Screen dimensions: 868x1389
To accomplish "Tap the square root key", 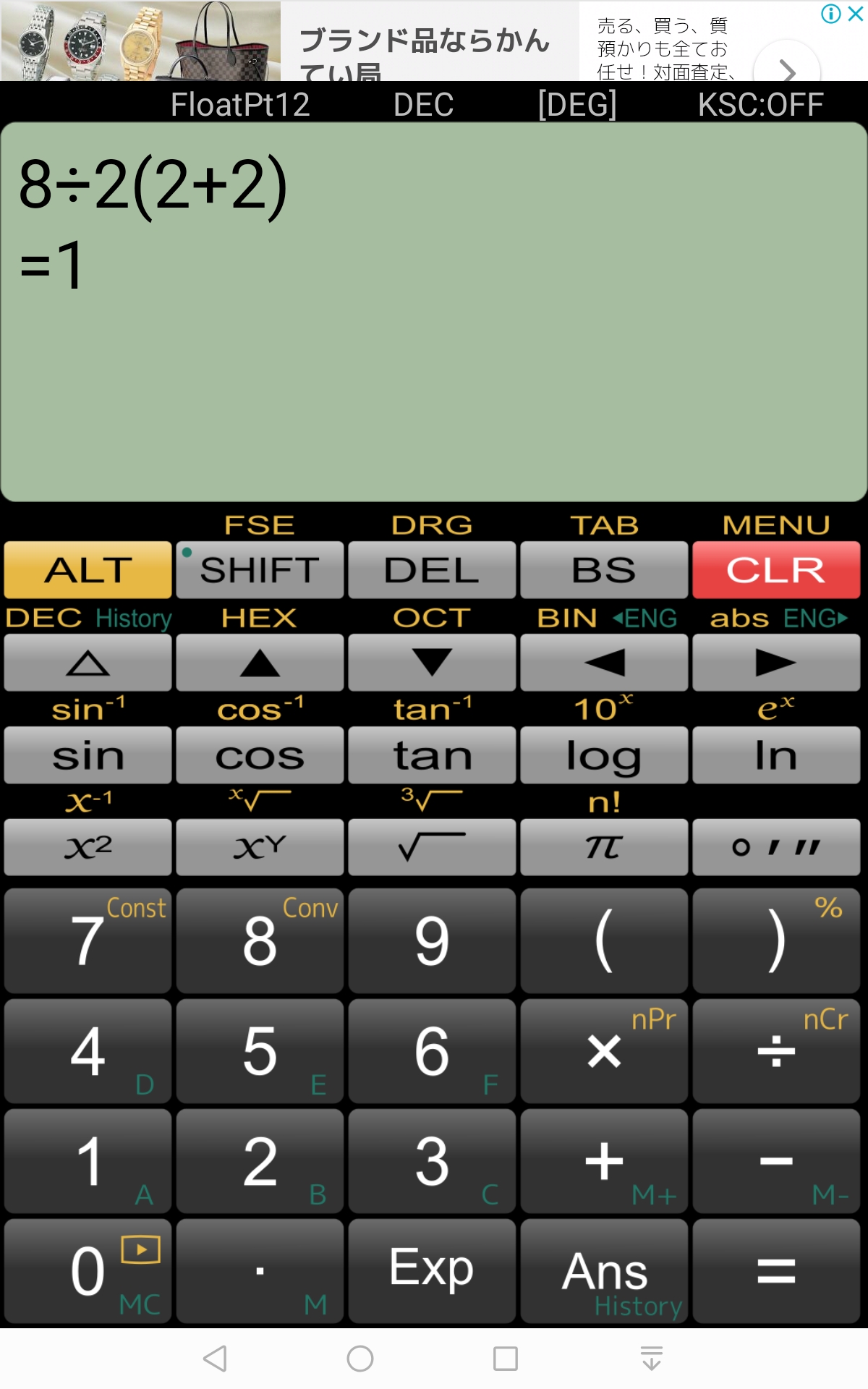I will tap(432, 847).
